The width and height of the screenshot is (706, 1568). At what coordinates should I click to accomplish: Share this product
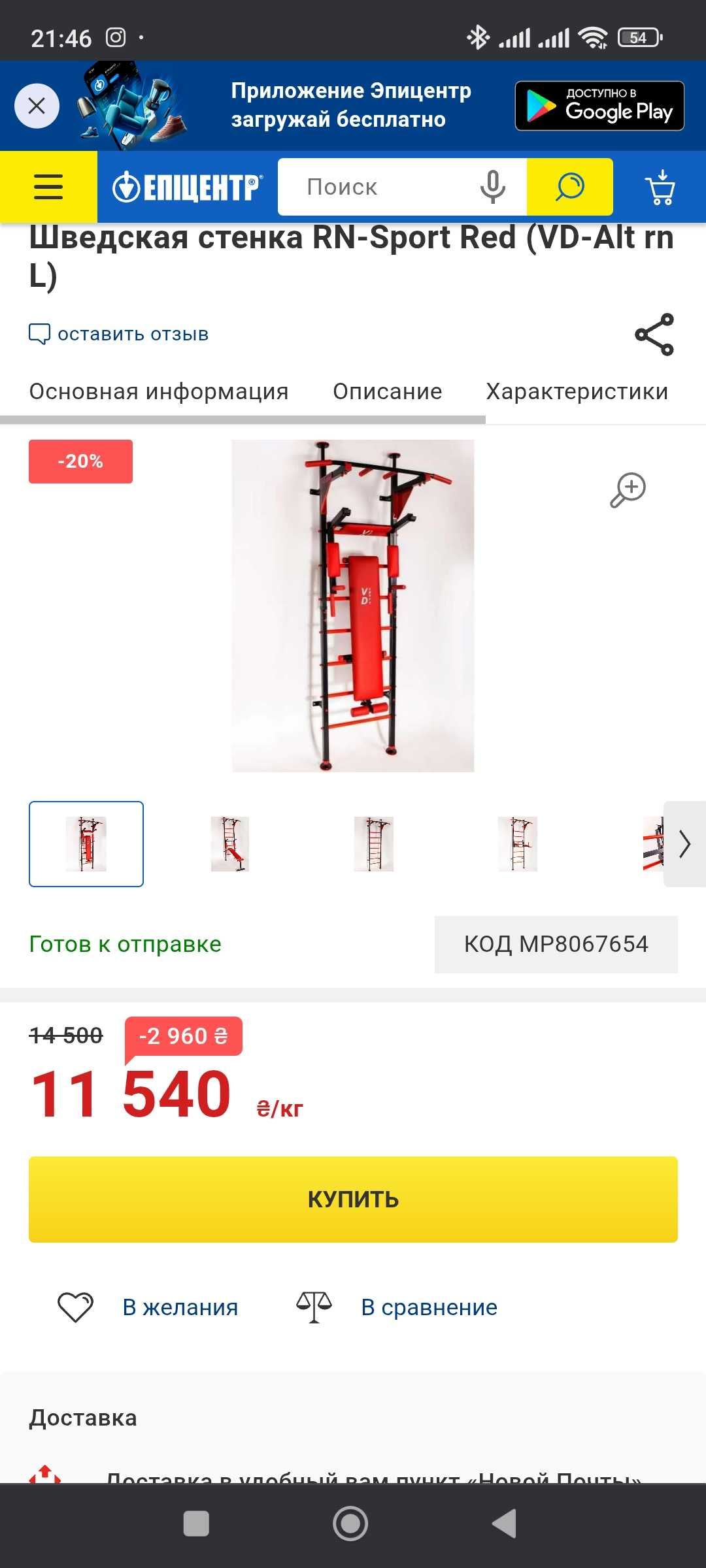[654, 335]
